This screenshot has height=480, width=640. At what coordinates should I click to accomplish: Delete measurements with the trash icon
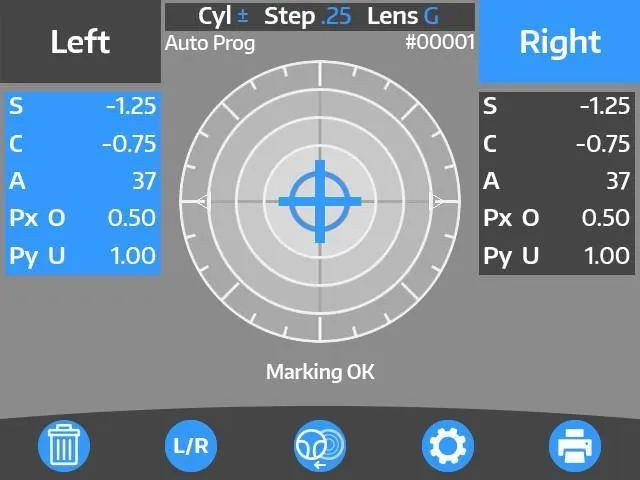(64, 444)
